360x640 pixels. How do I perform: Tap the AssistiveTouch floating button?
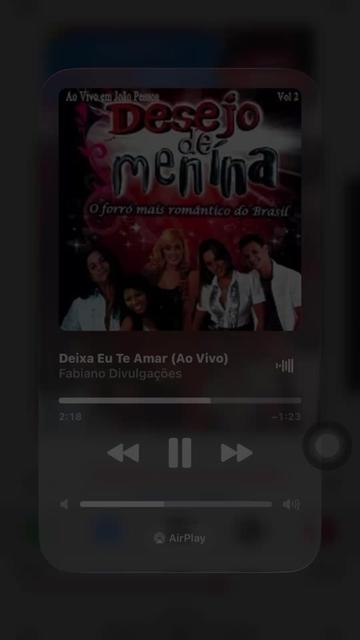point(327,445)
